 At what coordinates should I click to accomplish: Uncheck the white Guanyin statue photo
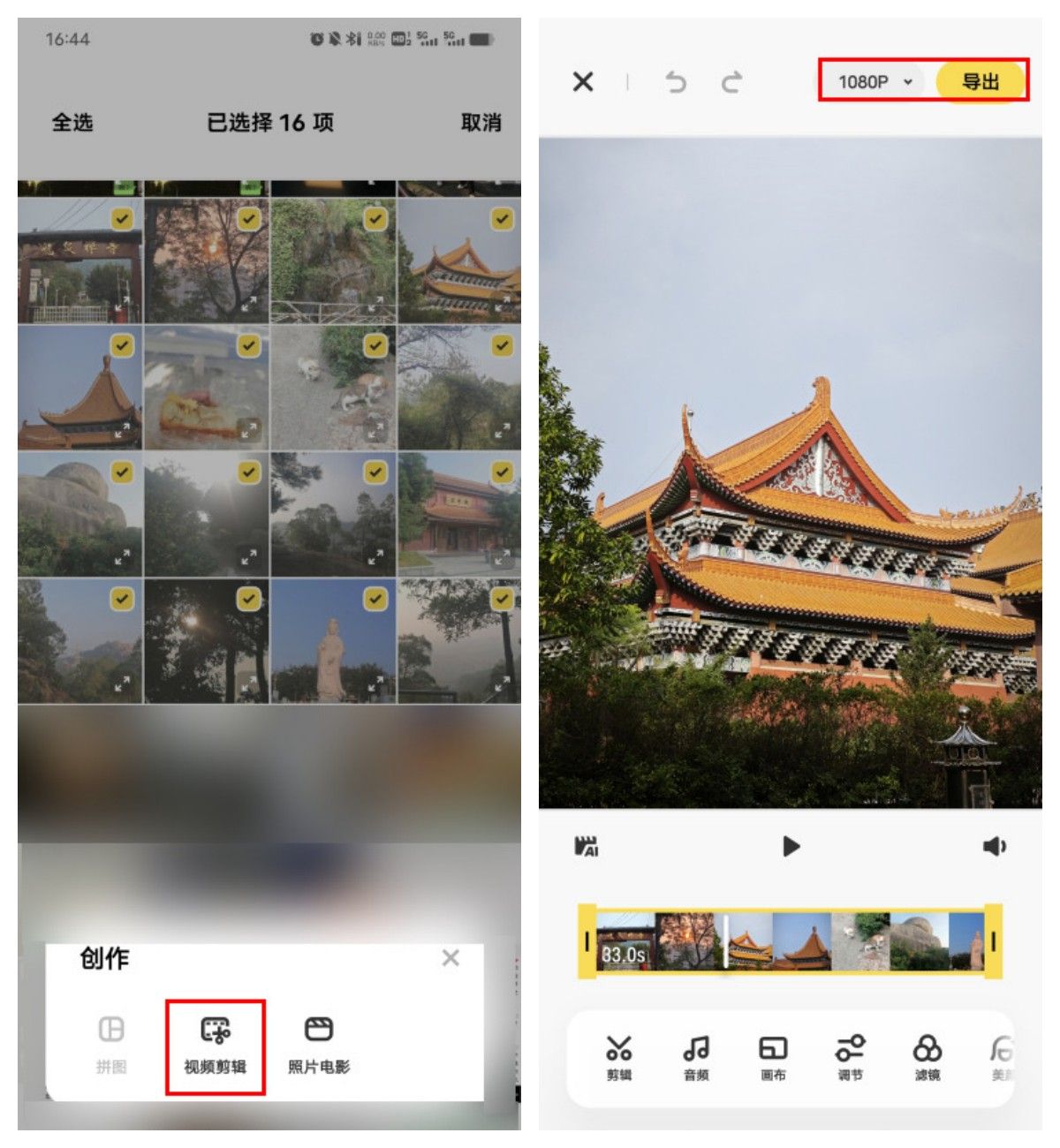click(375, 600)
